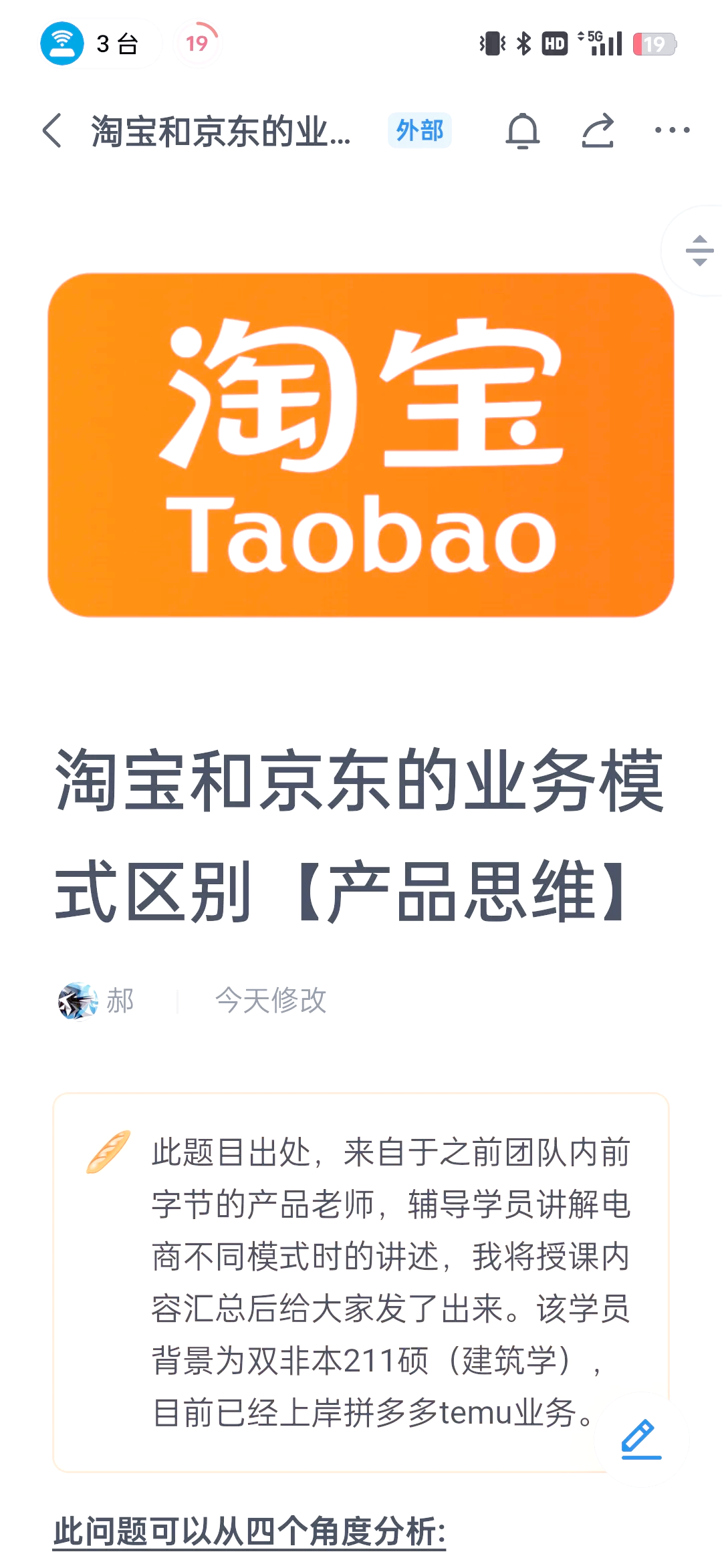Open author 郝's profile avatar
The width and height of the screenshot is (722, 1568).
tap(78, 1001)
